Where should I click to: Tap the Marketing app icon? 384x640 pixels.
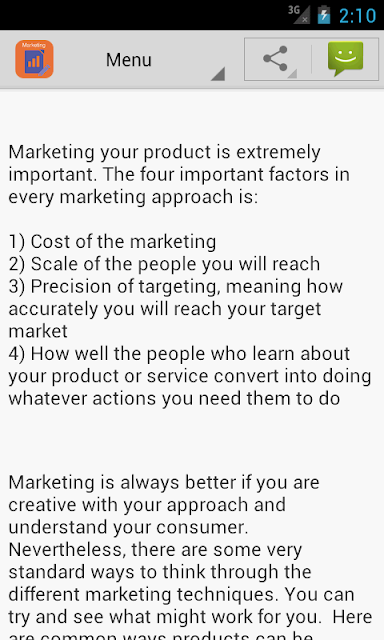click(x=34, y=59)
